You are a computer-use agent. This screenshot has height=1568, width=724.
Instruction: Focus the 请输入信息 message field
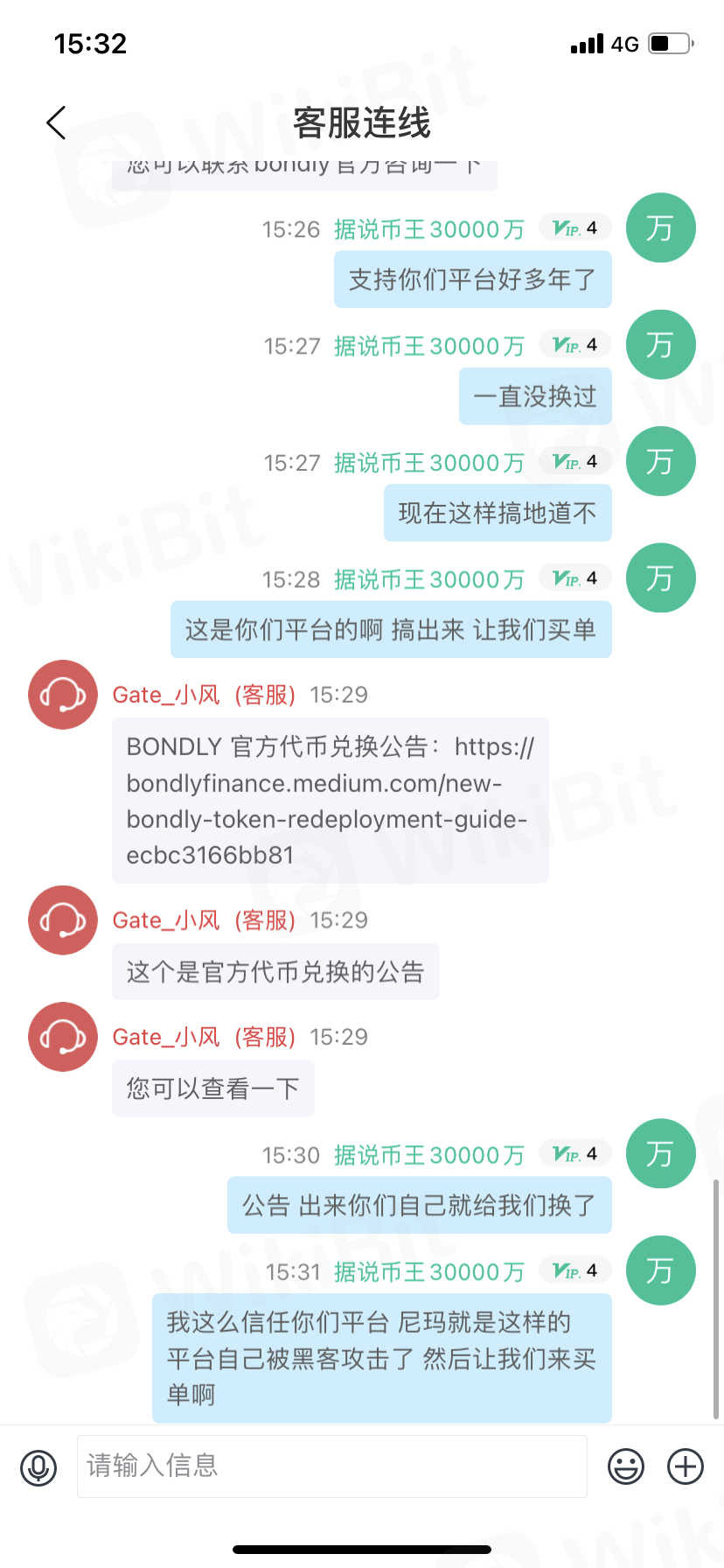331,1466
